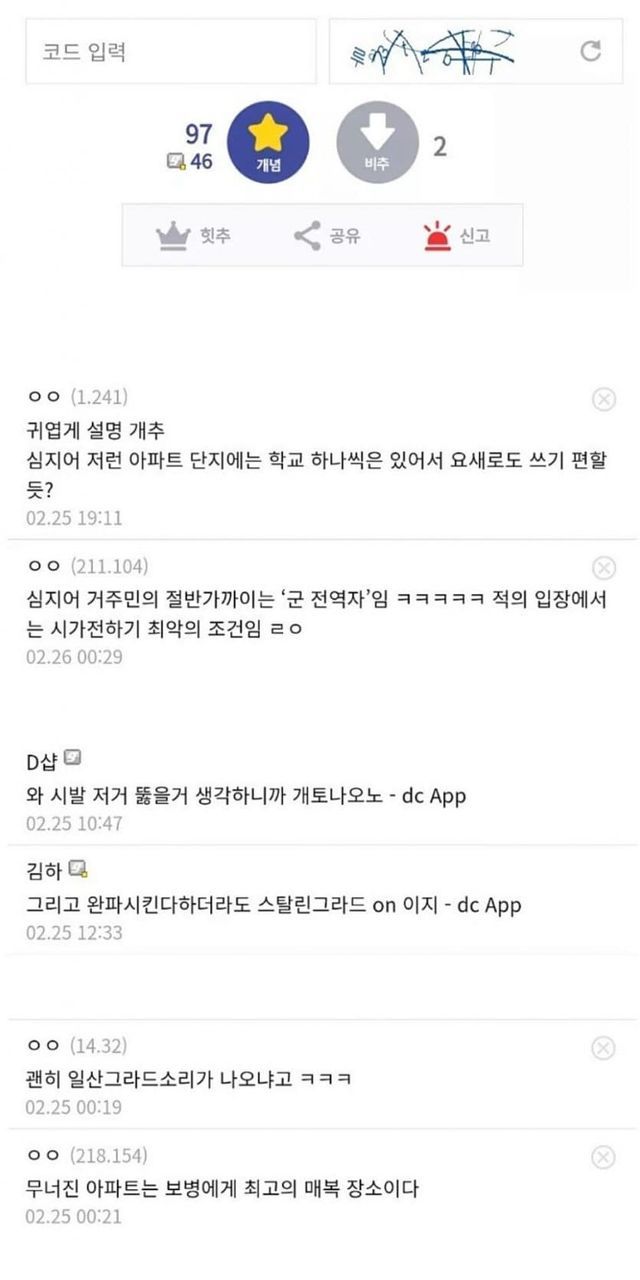Screen dimensions: 640x1280
Task: Delete the comment from ㅇㅇ (14.32)
Action: 604,1047
